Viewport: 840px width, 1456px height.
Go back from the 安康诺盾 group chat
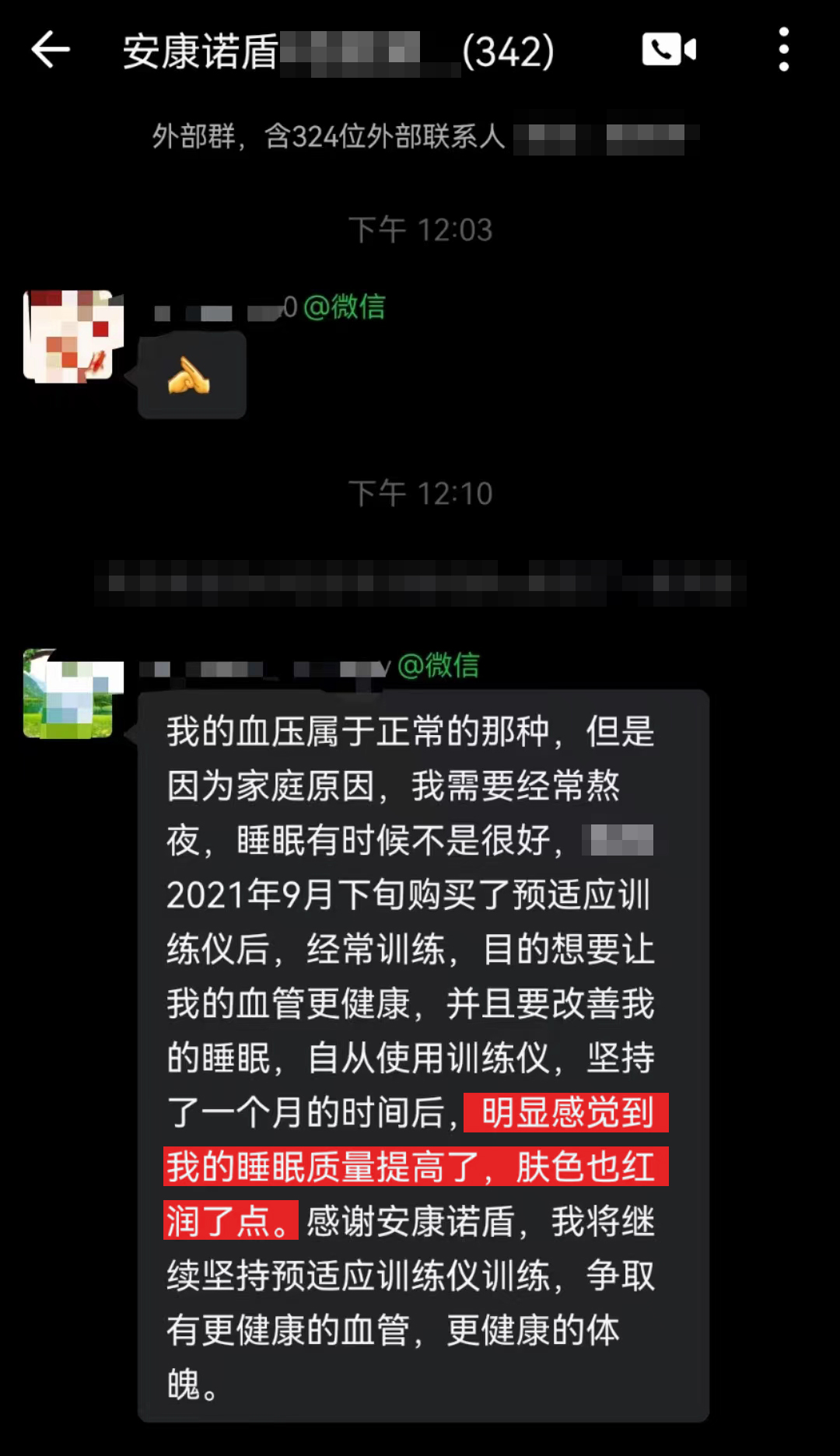point(51,51)
